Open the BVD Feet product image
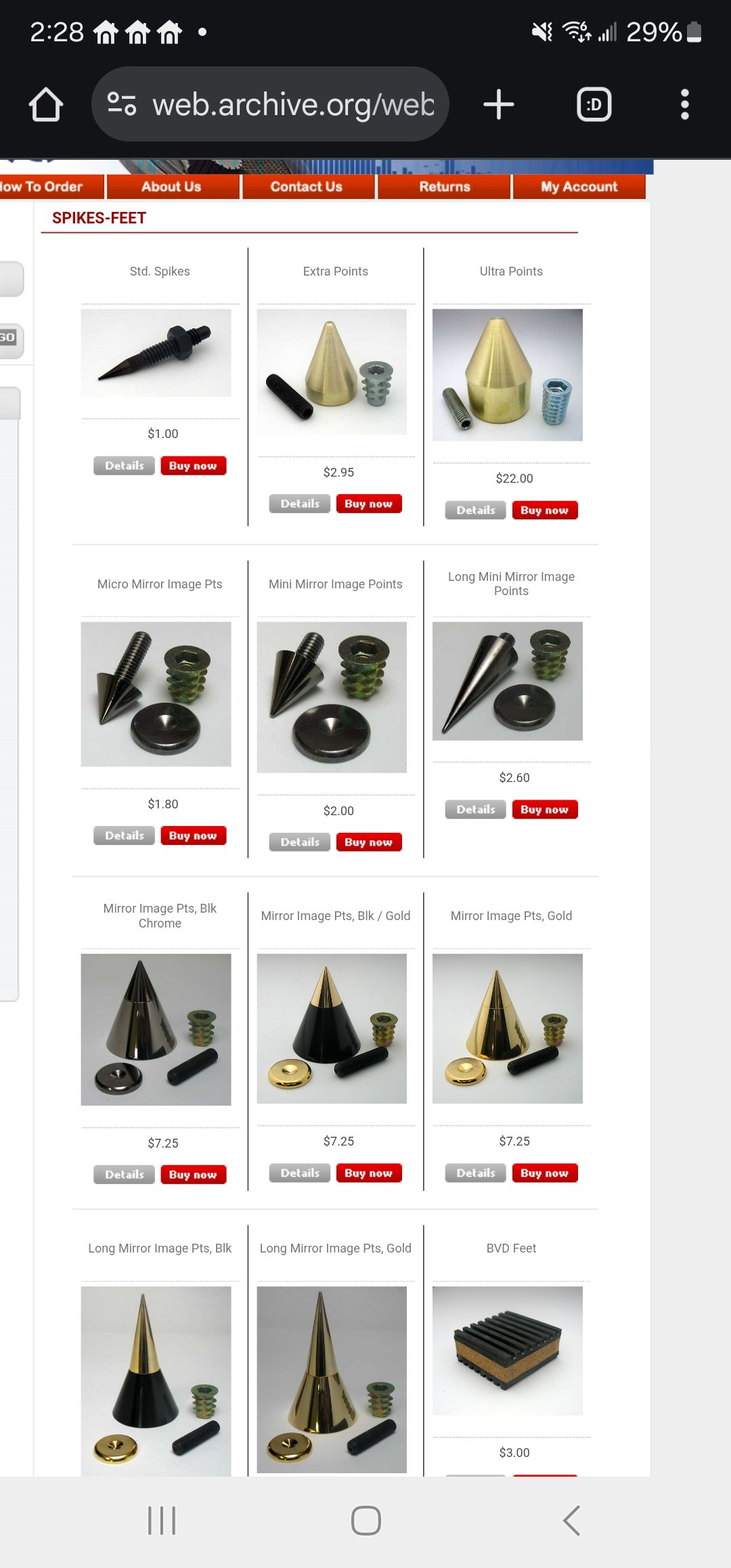Screen dimensions: 731x1568 [x=508, y=1351]
